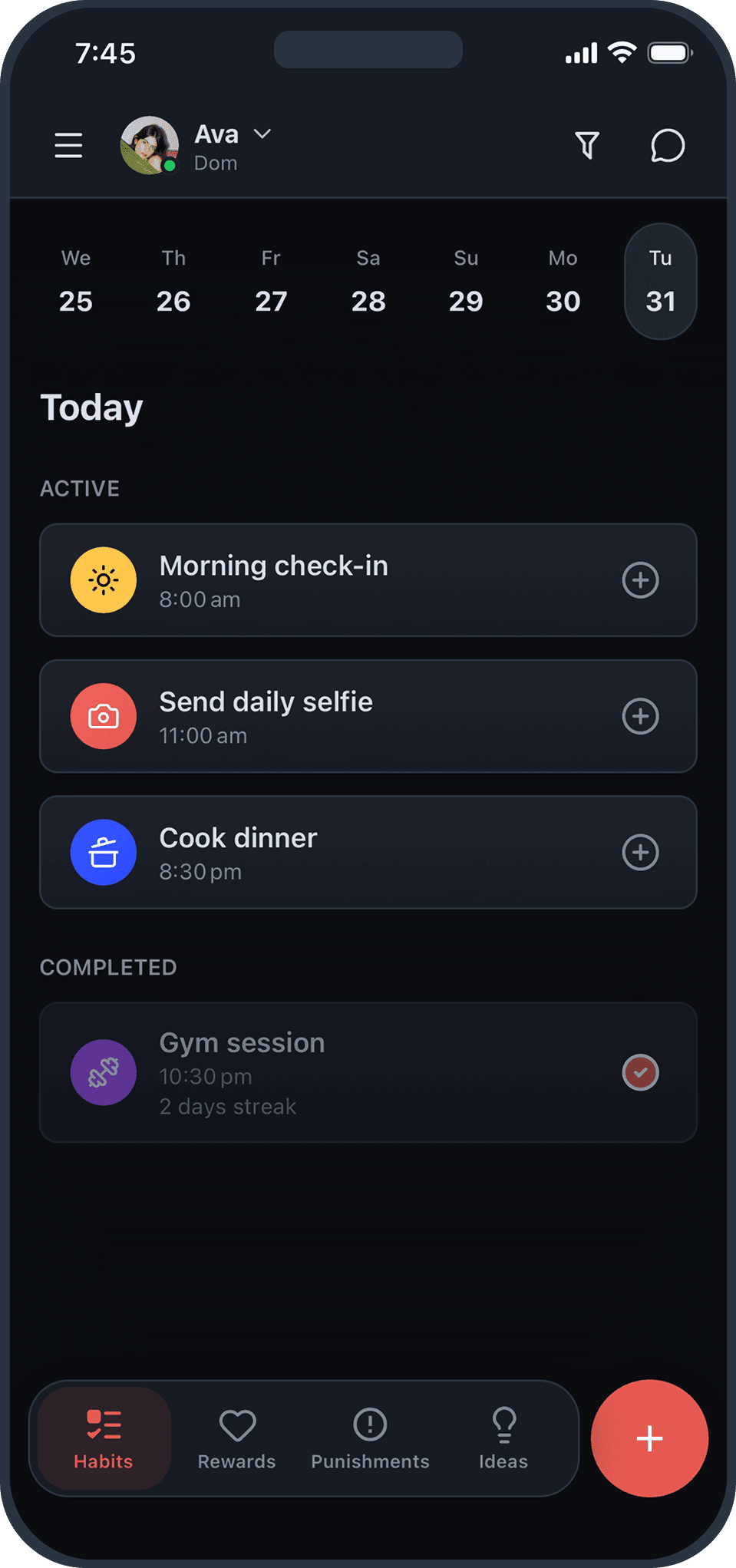Open the Ideas section

coord(503,1439)
